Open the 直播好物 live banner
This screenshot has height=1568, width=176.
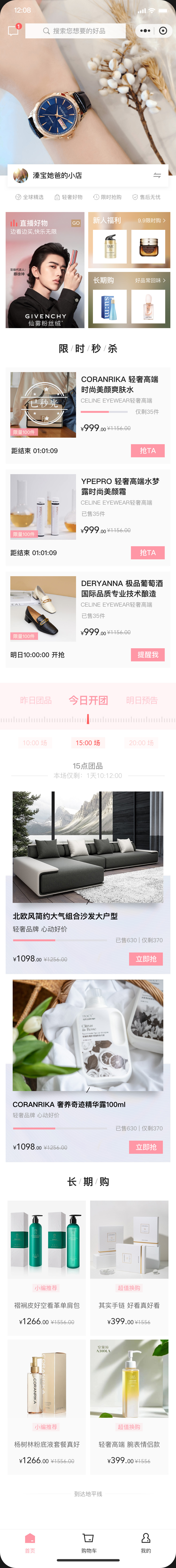pyautogui.click(x=45, y=270)
